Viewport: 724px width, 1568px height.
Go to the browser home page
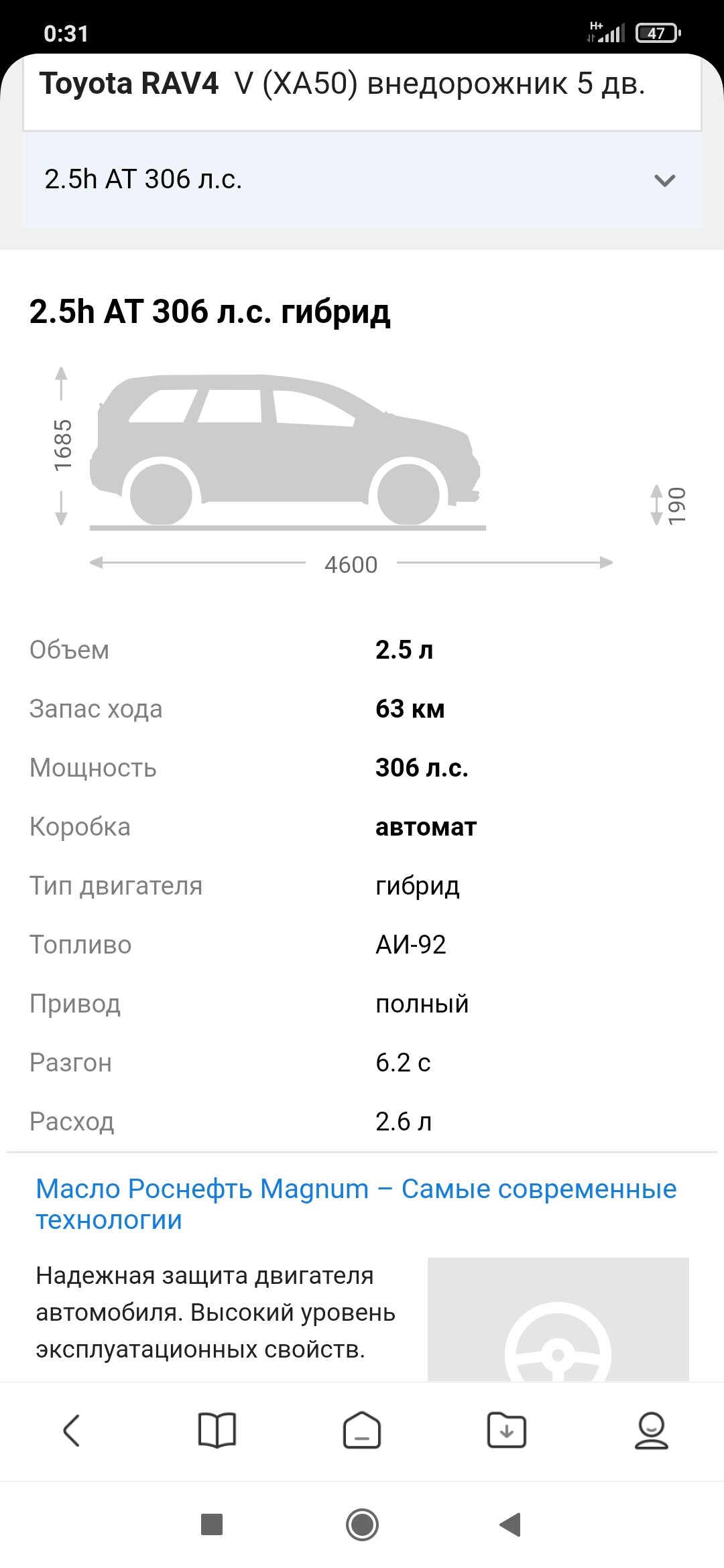(362, 1430)
